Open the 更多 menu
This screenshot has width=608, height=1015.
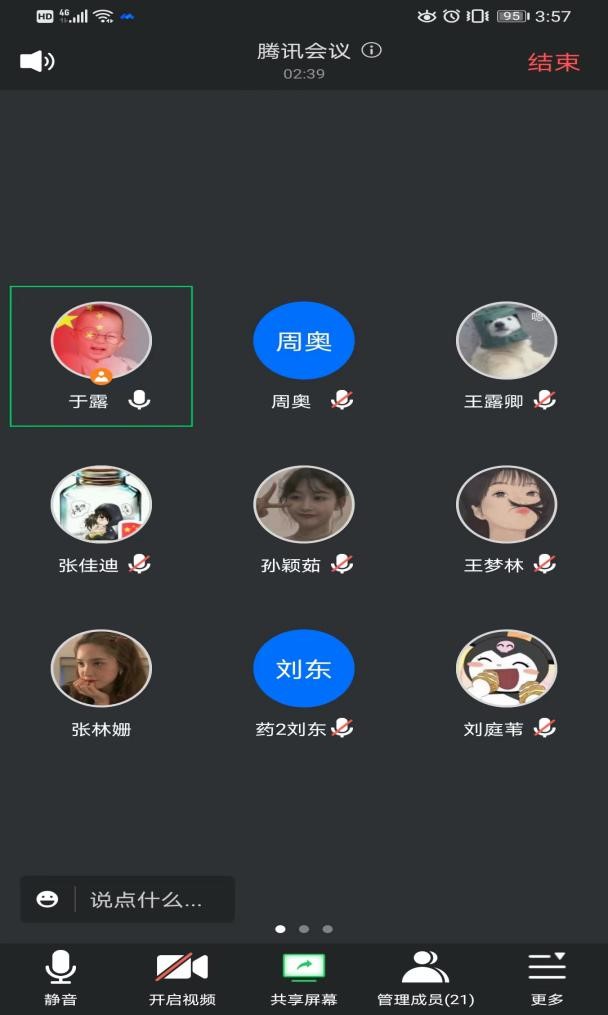[x=547, y=978]
